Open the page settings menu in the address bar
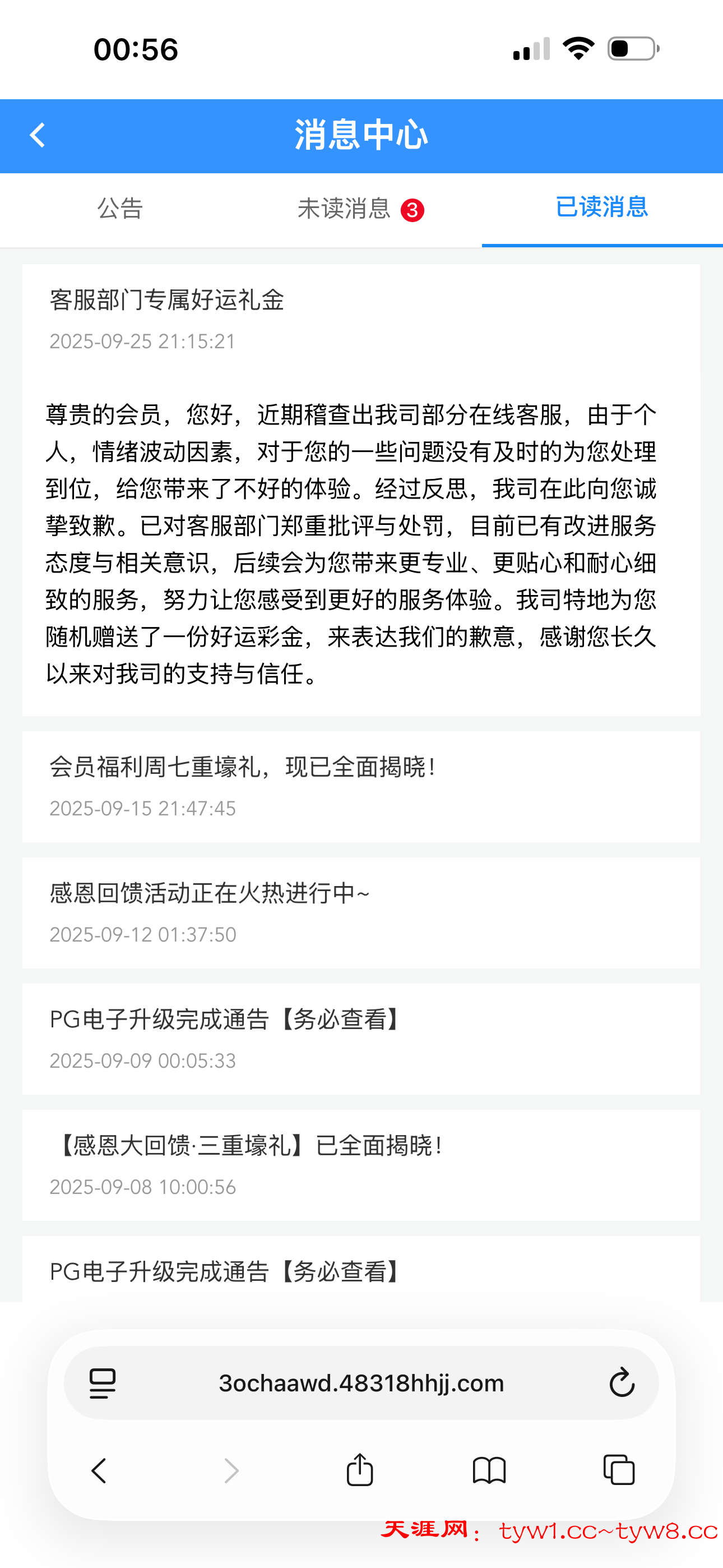Viewport: 723px width, 1568px height. point(102,1383)
